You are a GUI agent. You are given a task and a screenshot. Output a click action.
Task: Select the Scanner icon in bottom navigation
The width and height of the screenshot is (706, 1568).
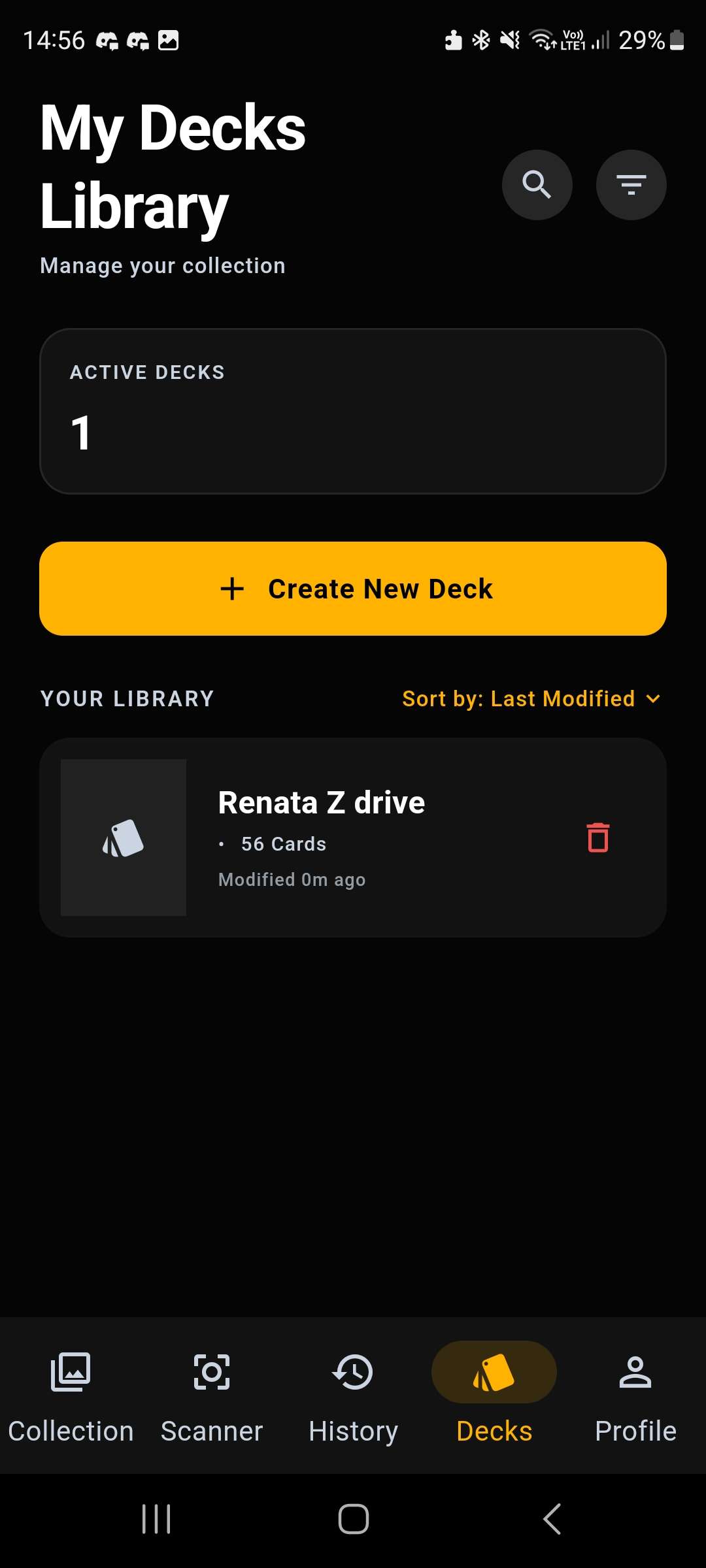coord(211,1373)
